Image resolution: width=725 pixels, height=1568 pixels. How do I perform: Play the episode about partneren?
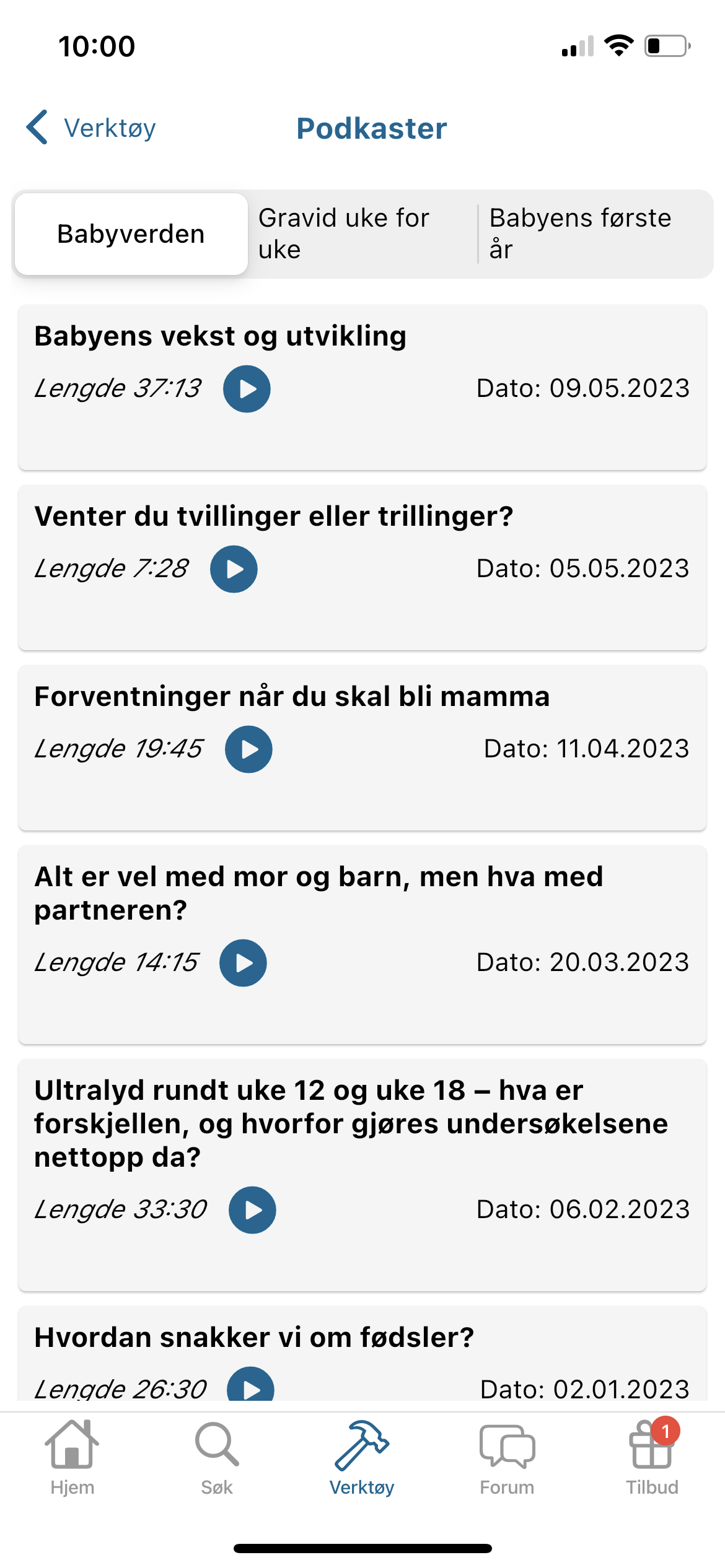[243, 963]
